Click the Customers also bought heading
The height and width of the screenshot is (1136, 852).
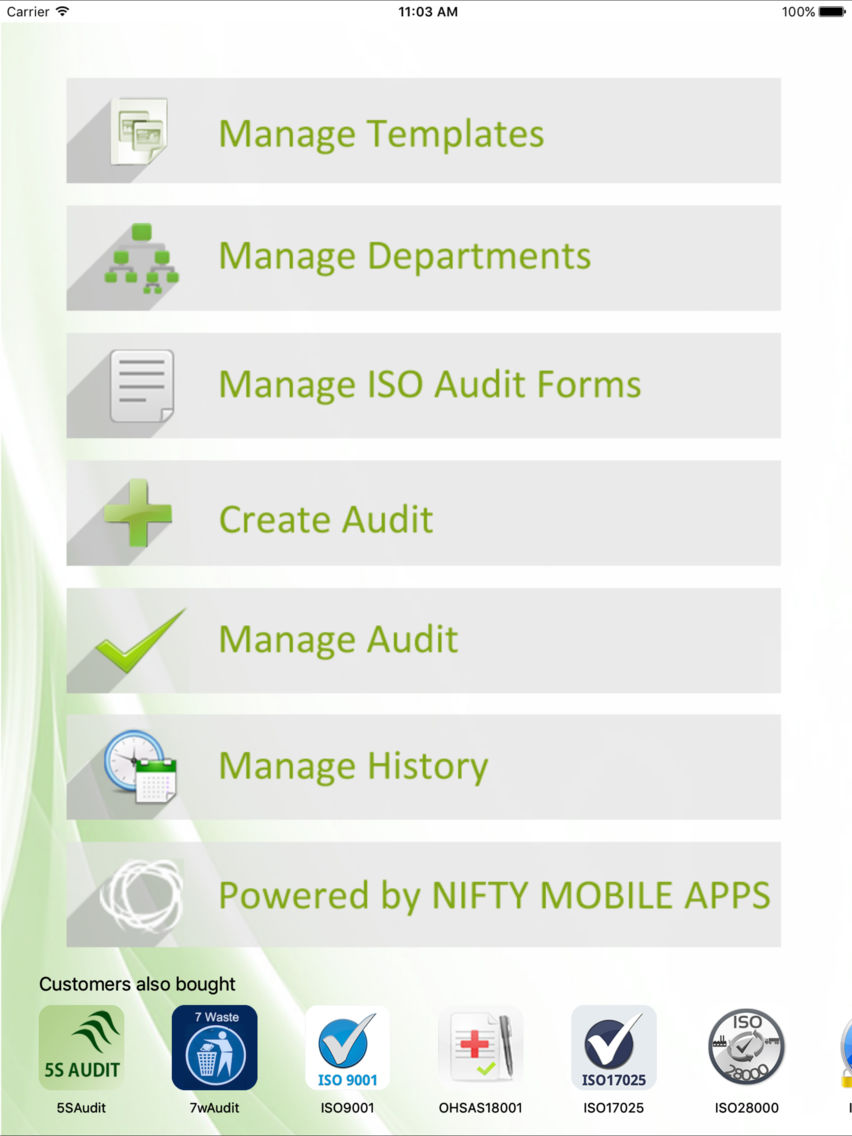point(137,984)
